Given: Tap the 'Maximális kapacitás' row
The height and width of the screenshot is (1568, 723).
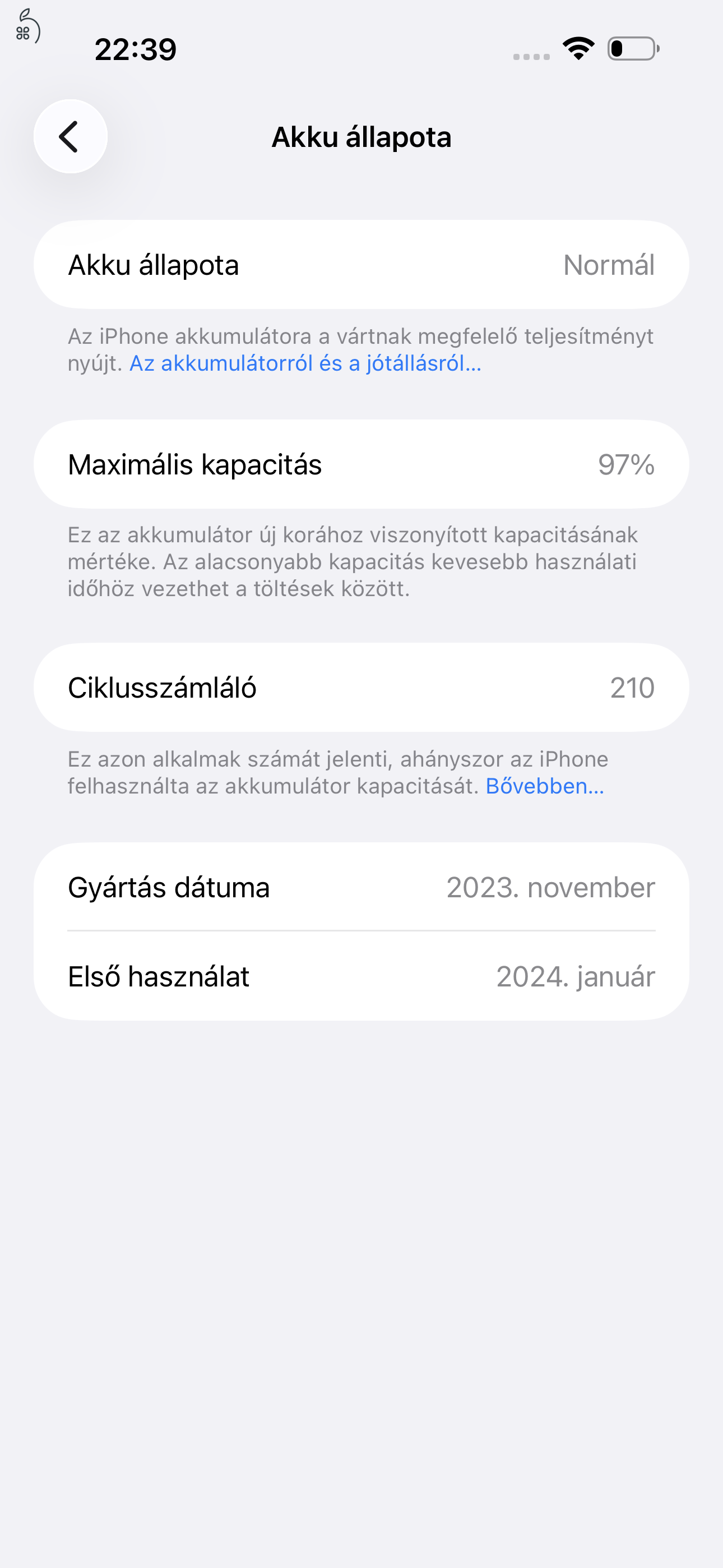Looking at the screenshot, I should (361, 464).
